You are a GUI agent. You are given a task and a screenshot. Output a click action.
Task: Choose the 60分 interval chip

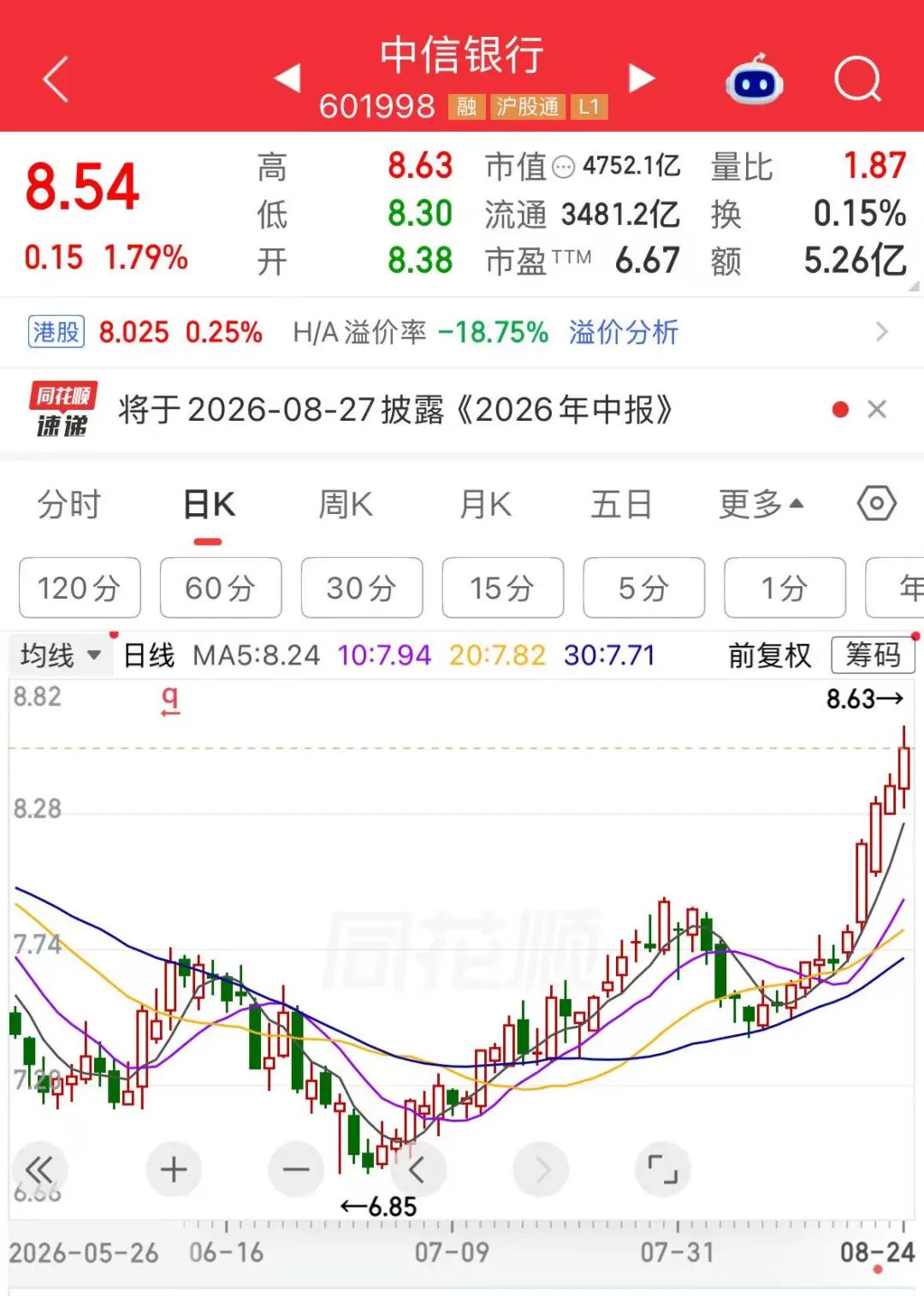[221, 588]
